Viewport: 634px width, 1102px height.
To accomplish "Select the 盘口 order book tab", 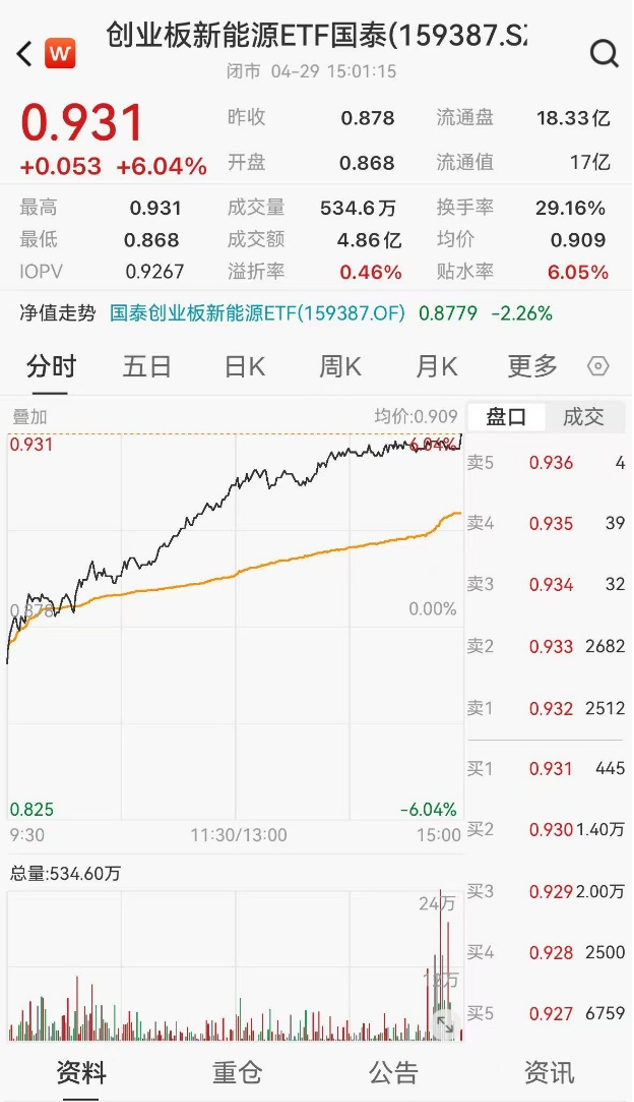I will pos(507,417).
